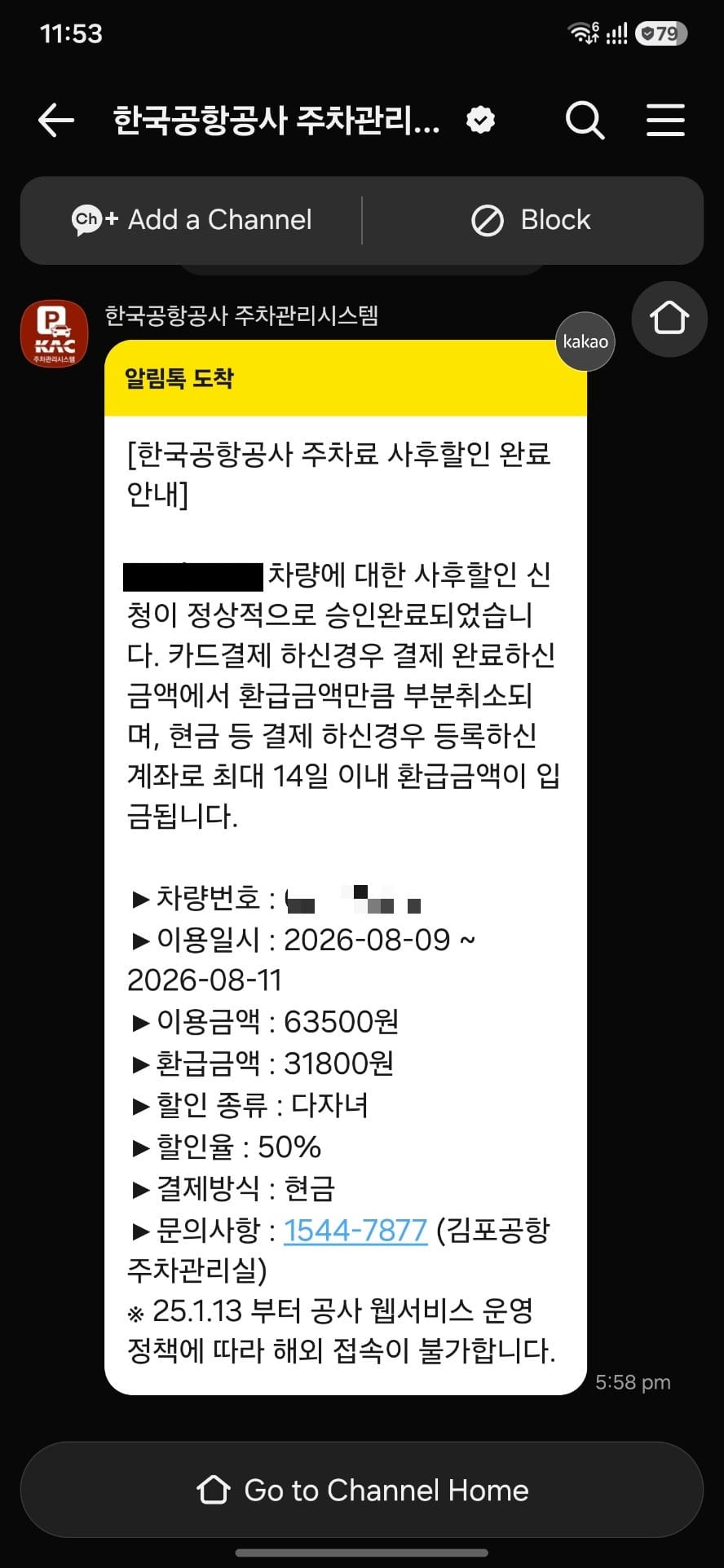Call the 1544-7877 phone link
Viewport: 724px width, 1568px height.
pos(355,1230)
